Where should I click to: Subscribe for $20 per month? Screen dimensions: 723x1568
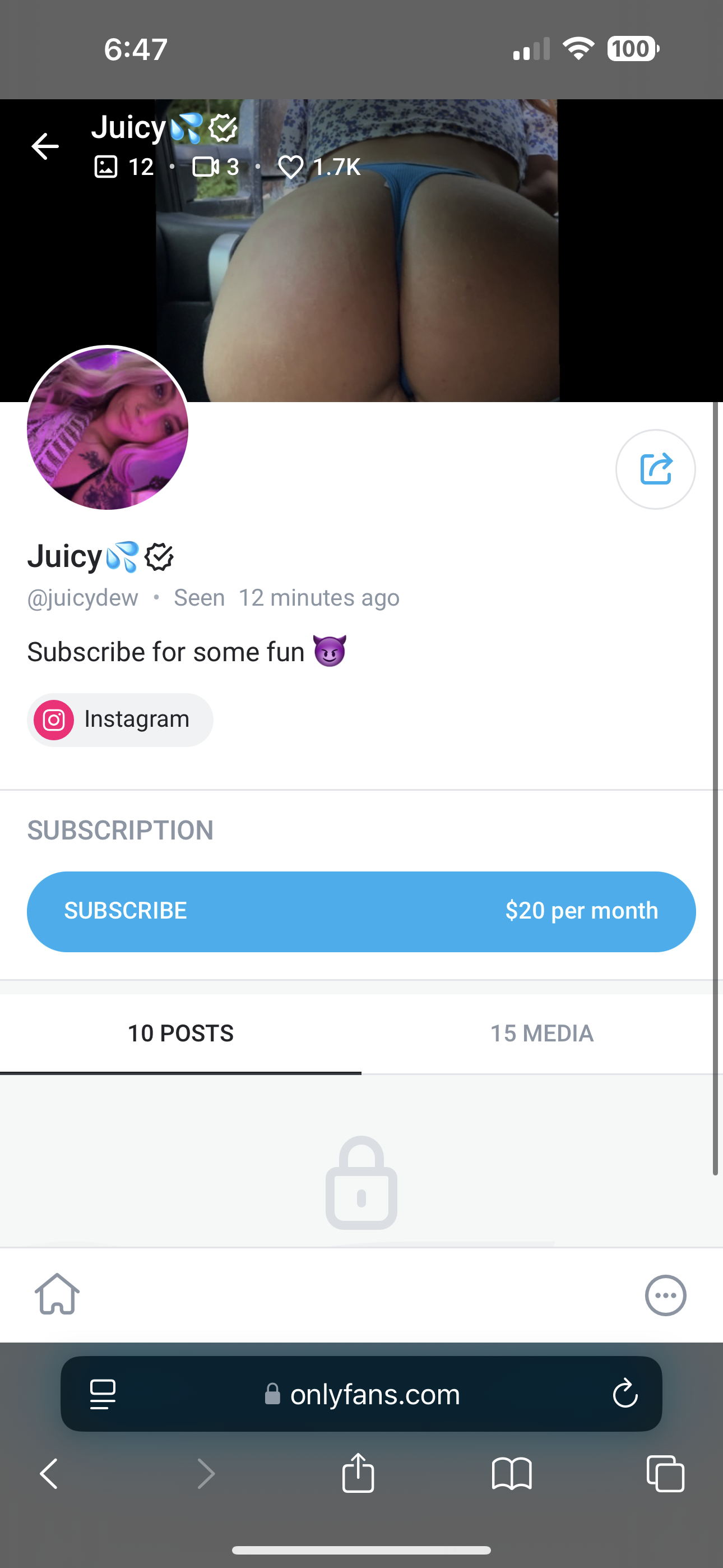361,911
